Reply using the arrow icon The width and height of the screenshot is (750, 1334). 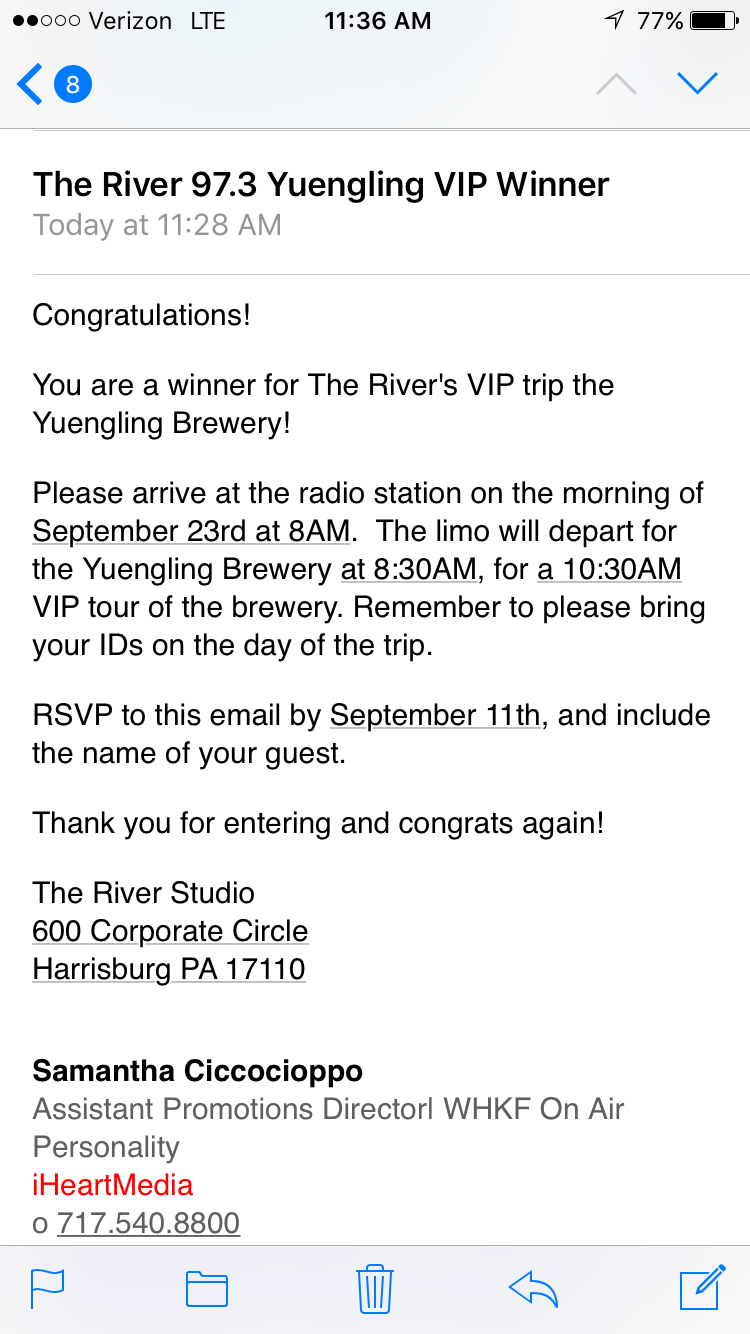coord(533,1289)
